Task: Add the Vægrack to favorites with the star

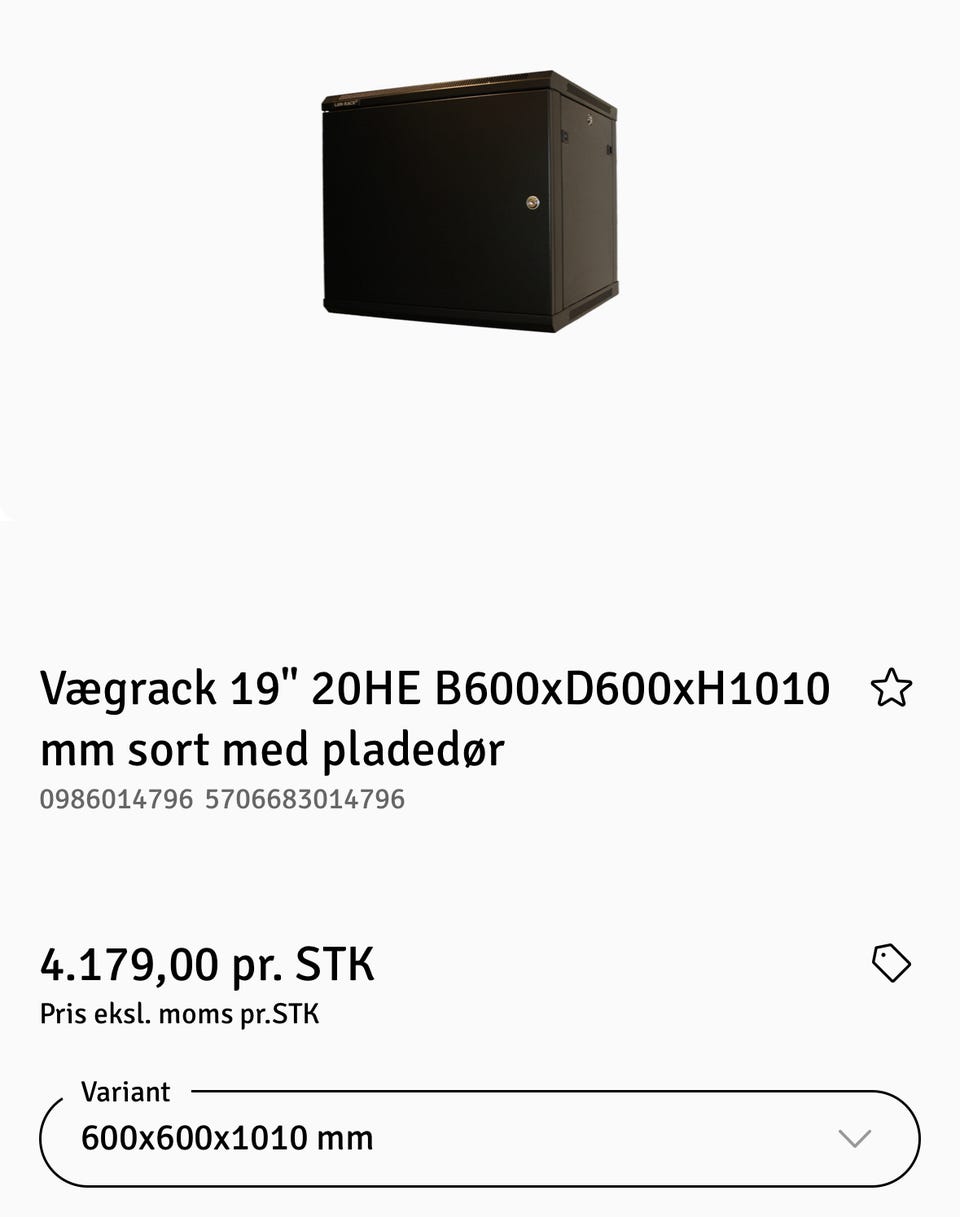Action: click(x=890, y=689)
